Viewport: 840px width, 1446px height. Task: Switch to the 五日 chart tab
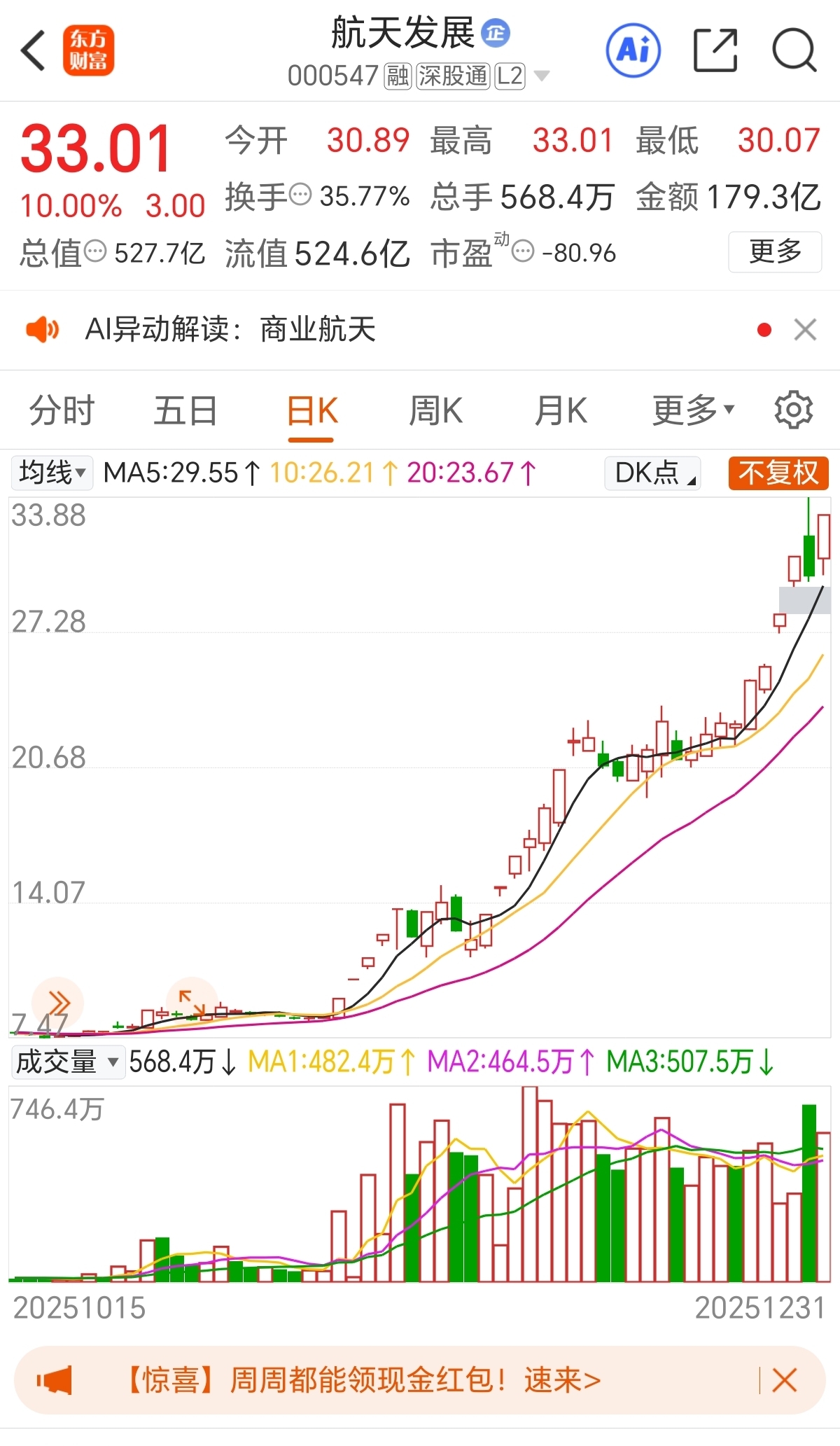pyautogui.click(x=185, y=410)
